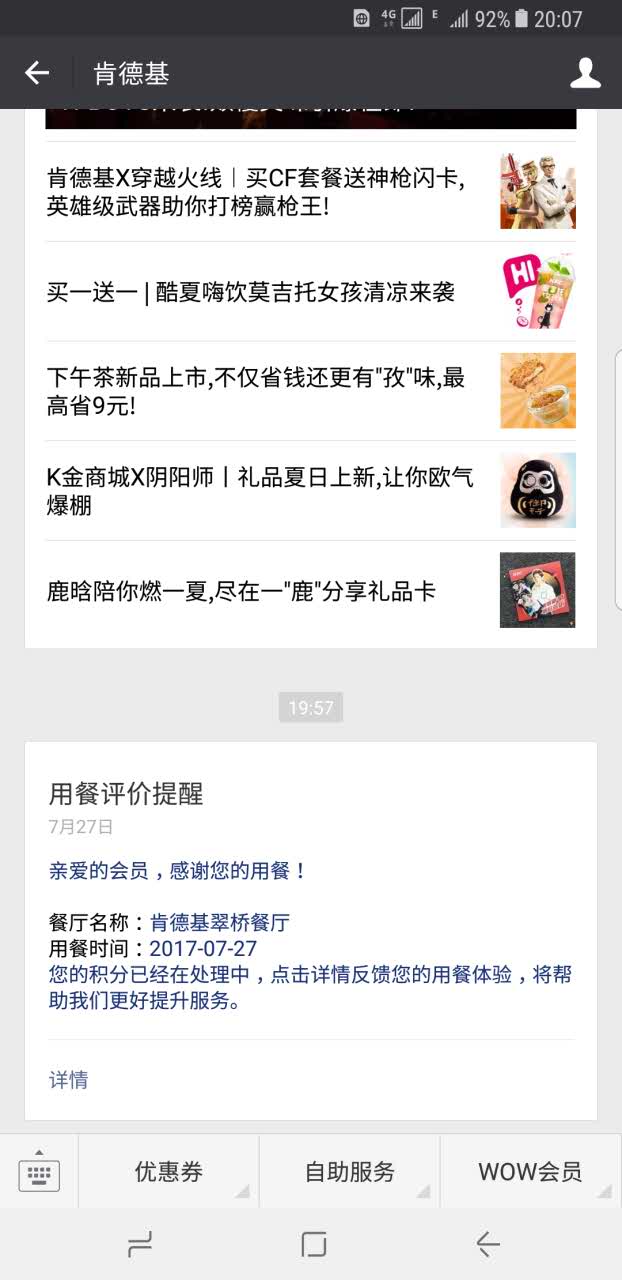Tap the system back button

487,1244
